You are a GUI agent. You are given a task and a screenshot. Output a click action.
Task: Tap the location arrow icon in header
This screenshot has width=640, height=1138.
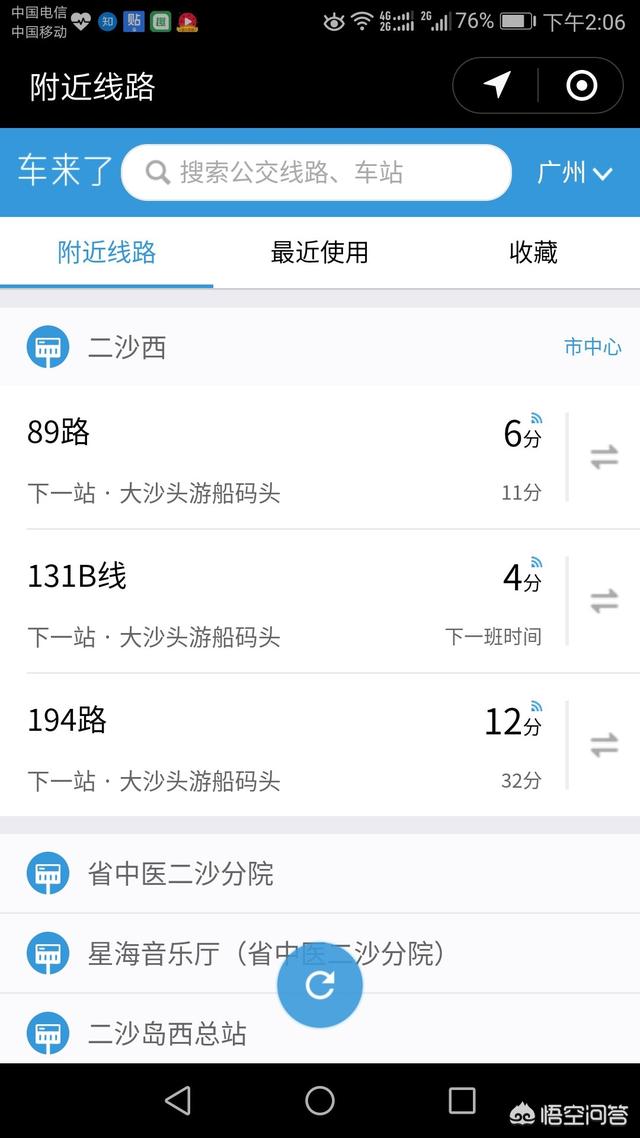(497, 86)
